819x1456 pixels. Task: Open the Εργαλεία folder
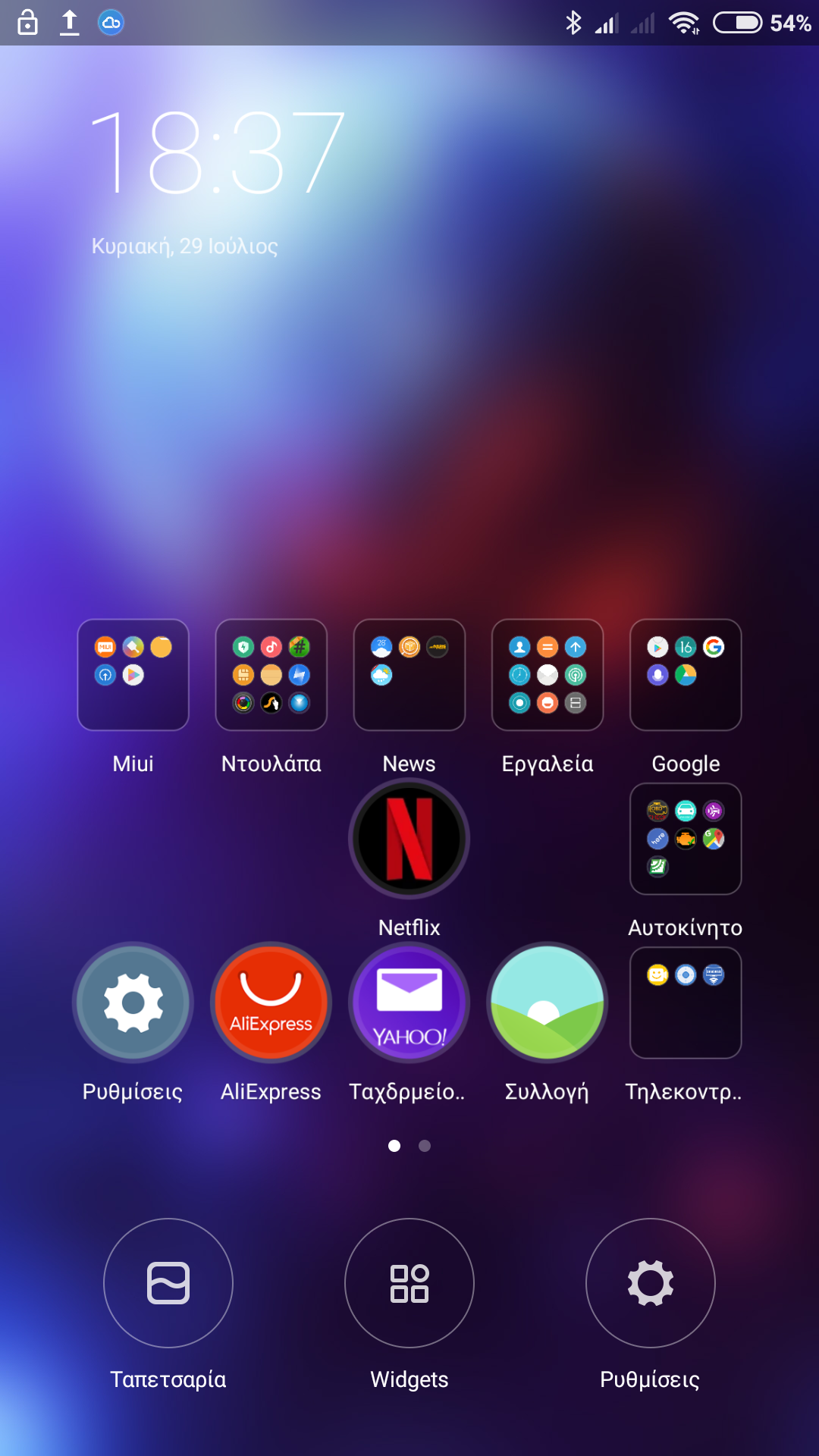coord(547,675)
